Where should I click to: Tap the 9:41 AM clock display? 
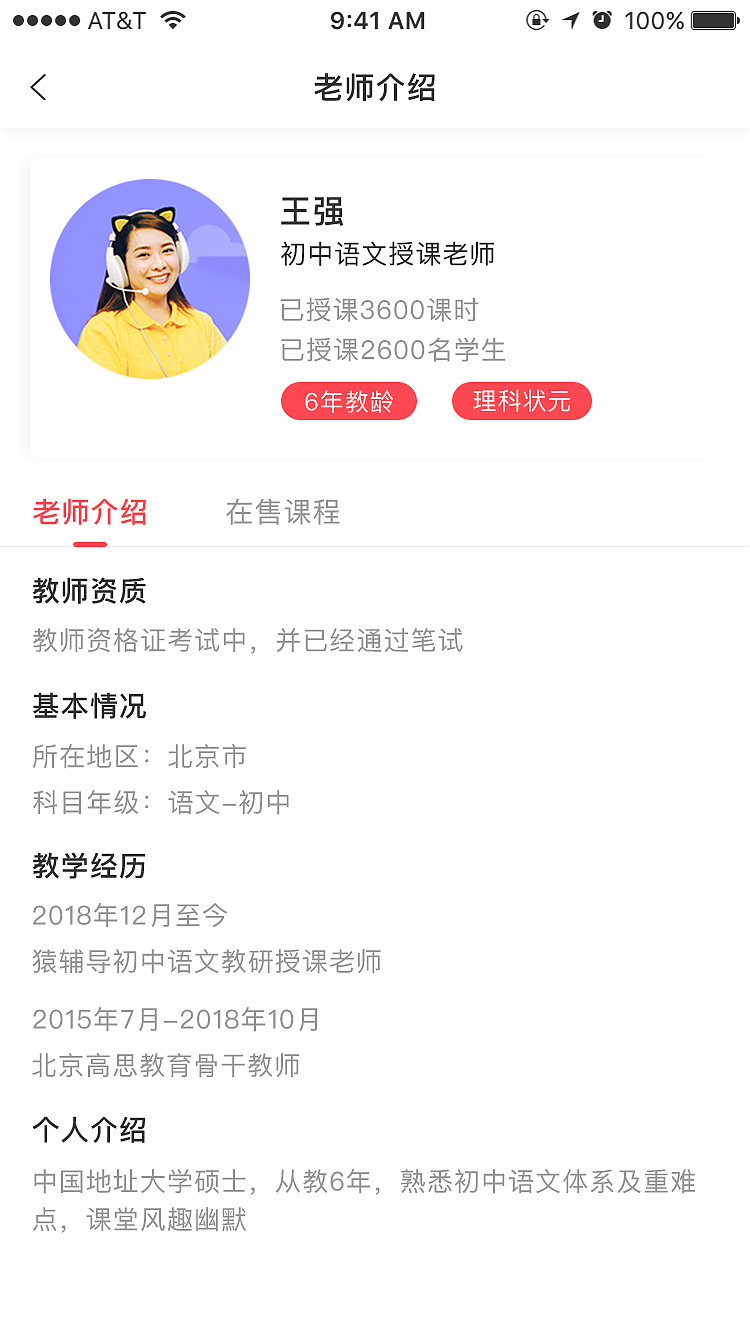[377, 20]
